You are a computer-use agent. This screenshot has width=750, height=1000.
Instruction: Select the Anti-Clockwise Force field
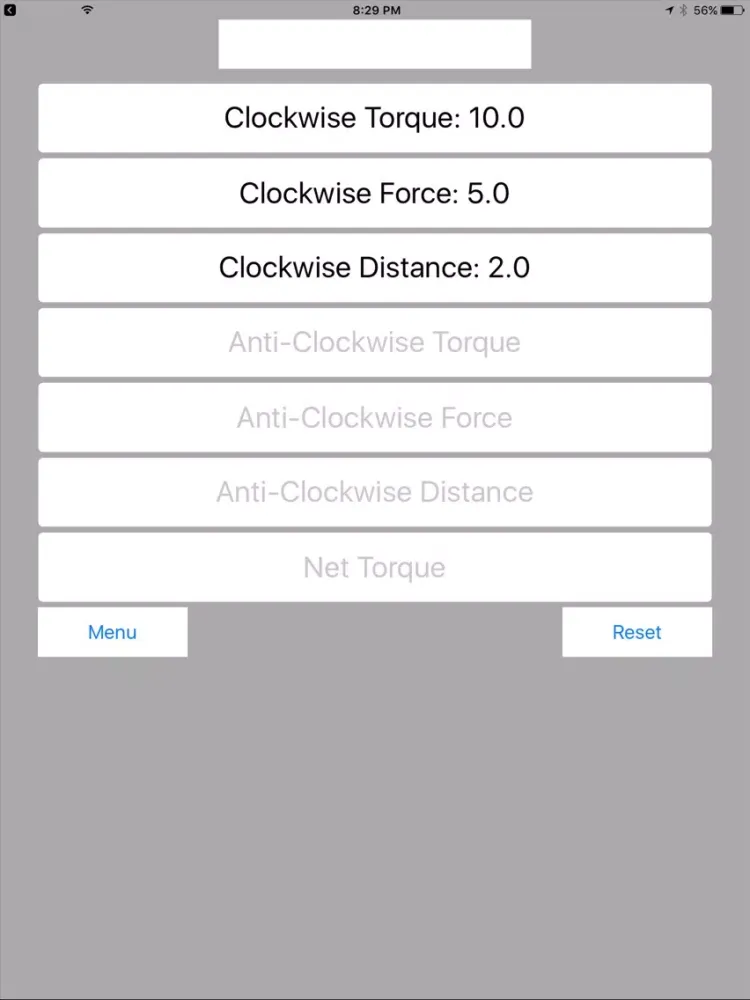375,418
